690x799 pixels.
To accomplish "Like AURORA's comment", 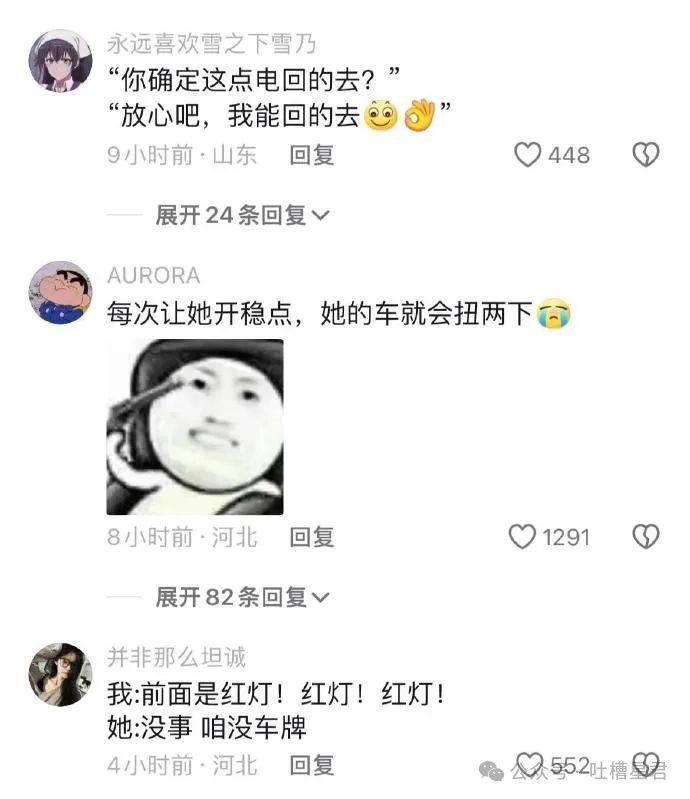I will tap(523, 537).
